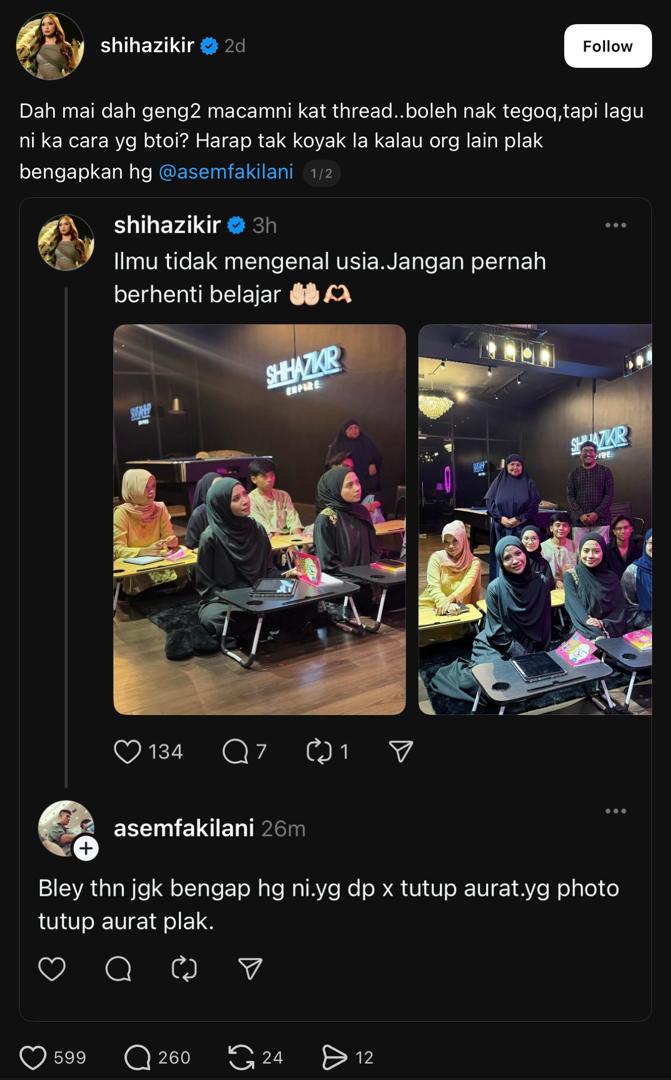Share the main post with 12 shares
This screenshot has width=671, height=1080.
(334, 1057)
